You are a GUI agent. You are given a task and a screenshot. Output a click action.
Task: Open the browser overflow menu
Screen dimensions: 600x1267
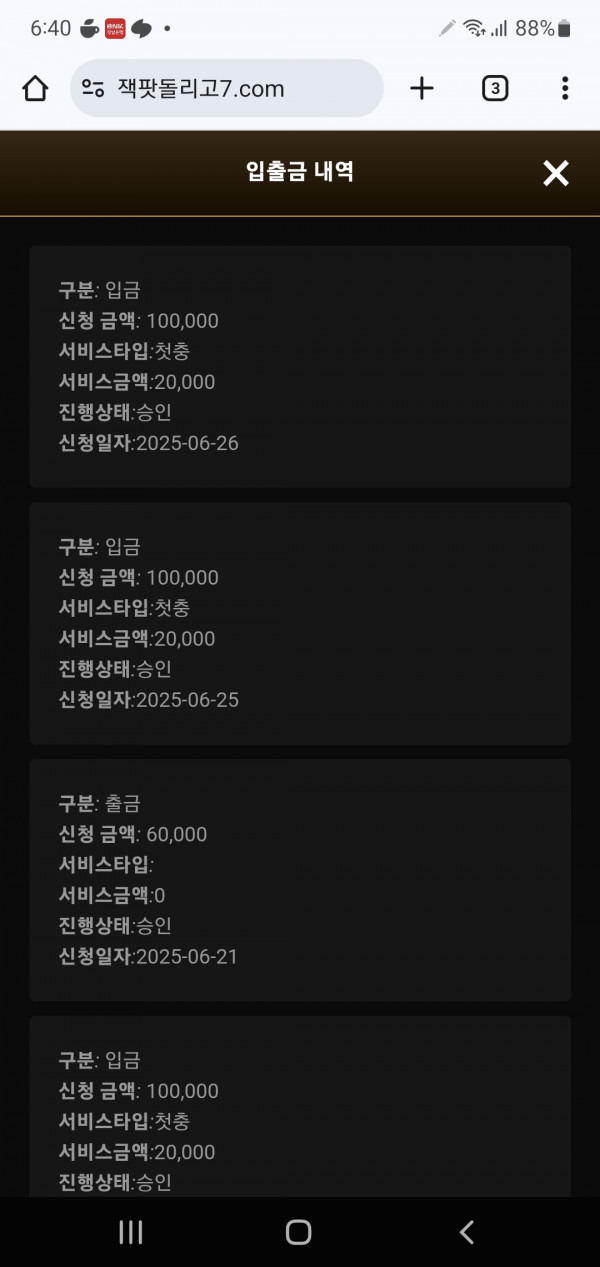[x=565, y=89]
